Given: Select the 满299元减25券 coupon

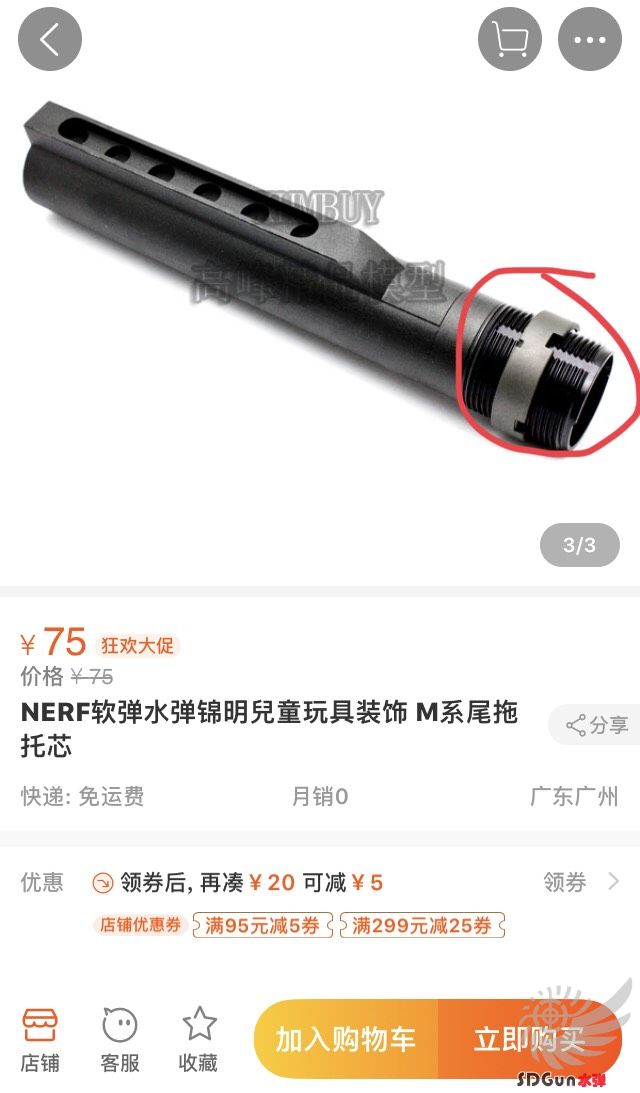Looking at the screenshot, I should point(422,926).
